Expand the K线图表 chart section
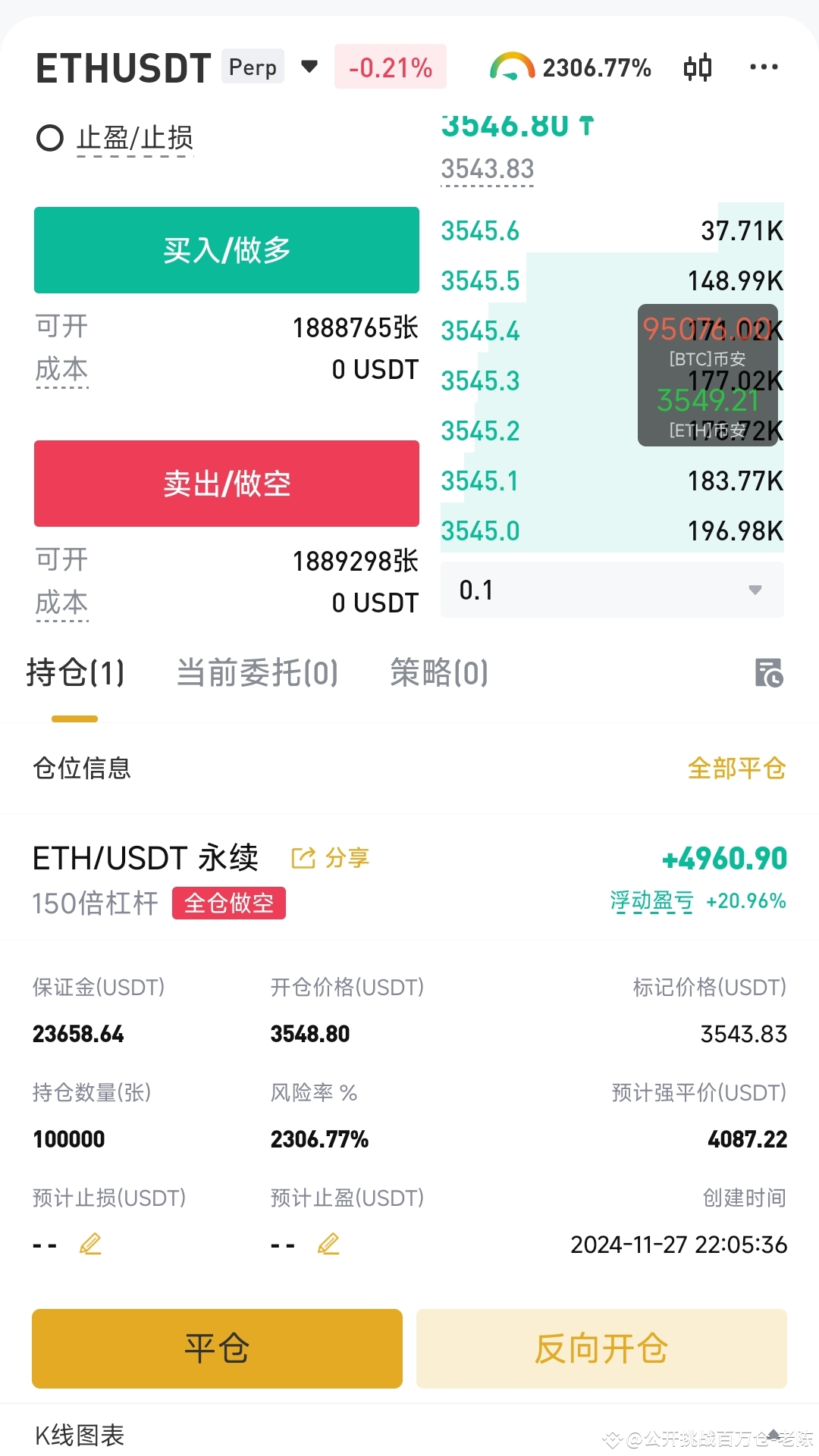Viewport: 819px width, 1456px height. click(x=80, y=1434)
